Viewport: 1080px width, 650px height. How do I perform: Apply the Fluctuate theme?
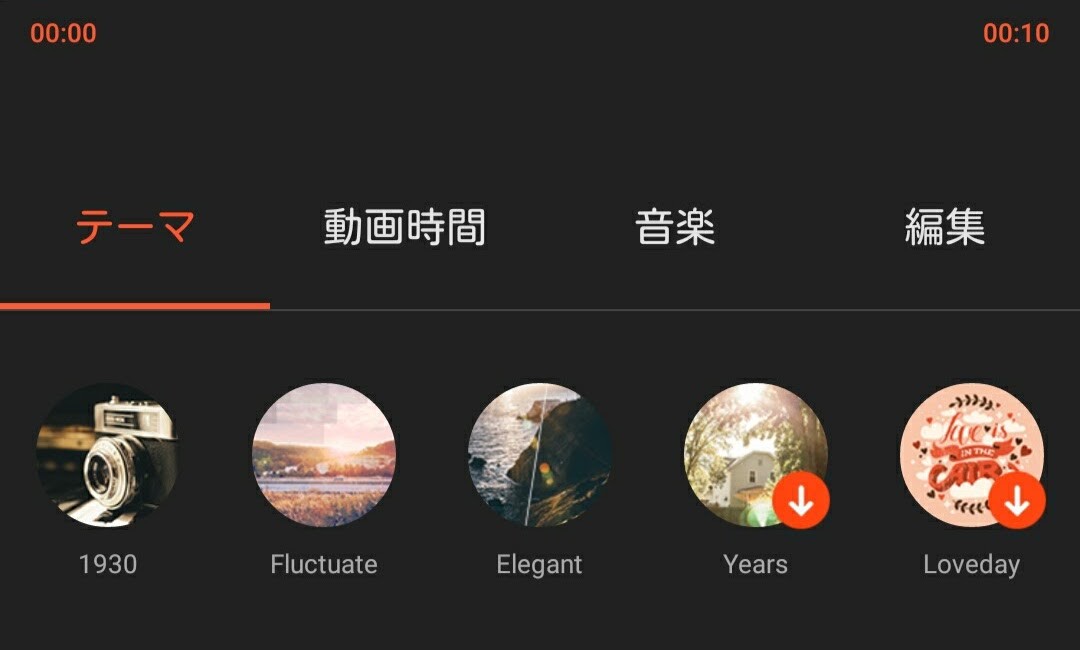pos(324,455)
